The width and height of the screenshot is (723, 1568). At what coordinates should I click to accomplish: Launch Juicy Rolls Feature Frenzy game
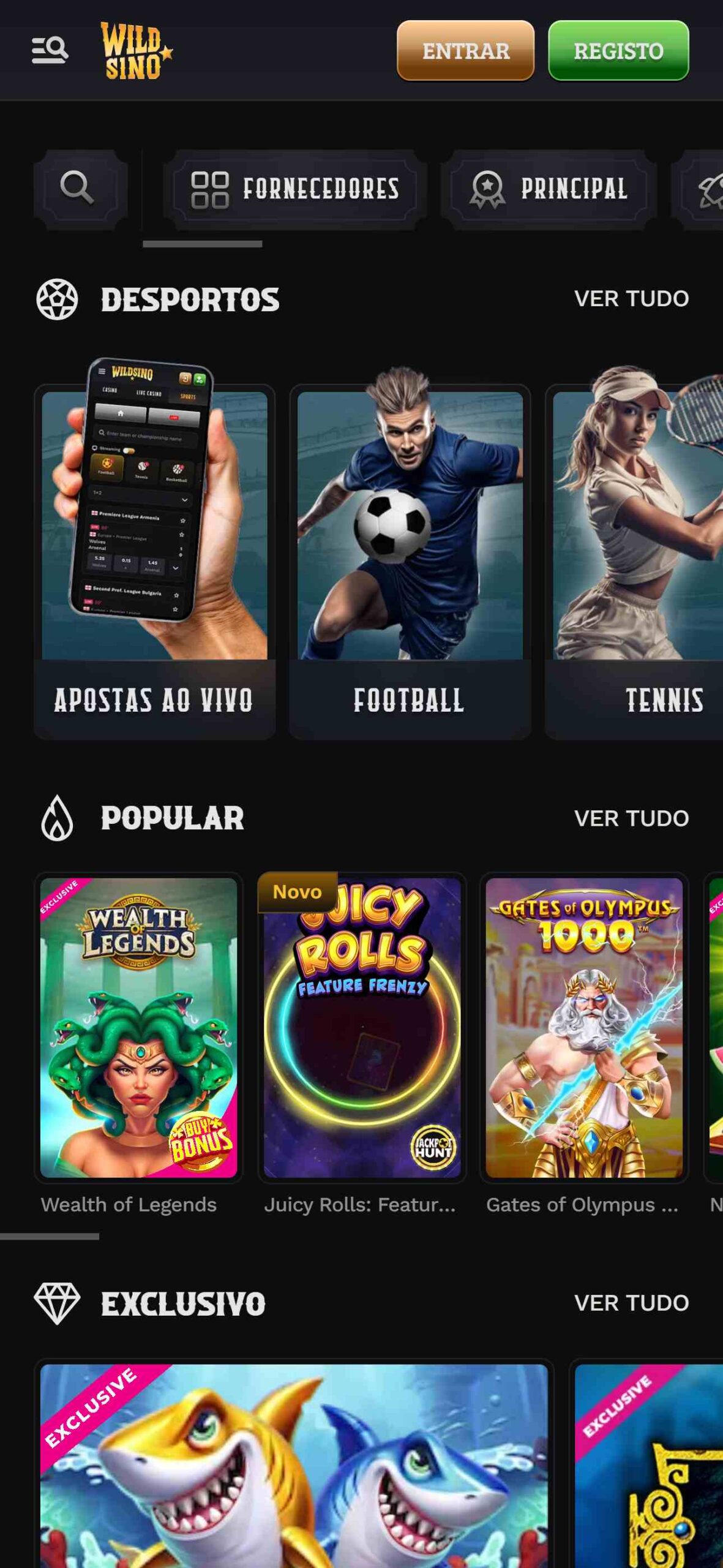(362, 1028)
